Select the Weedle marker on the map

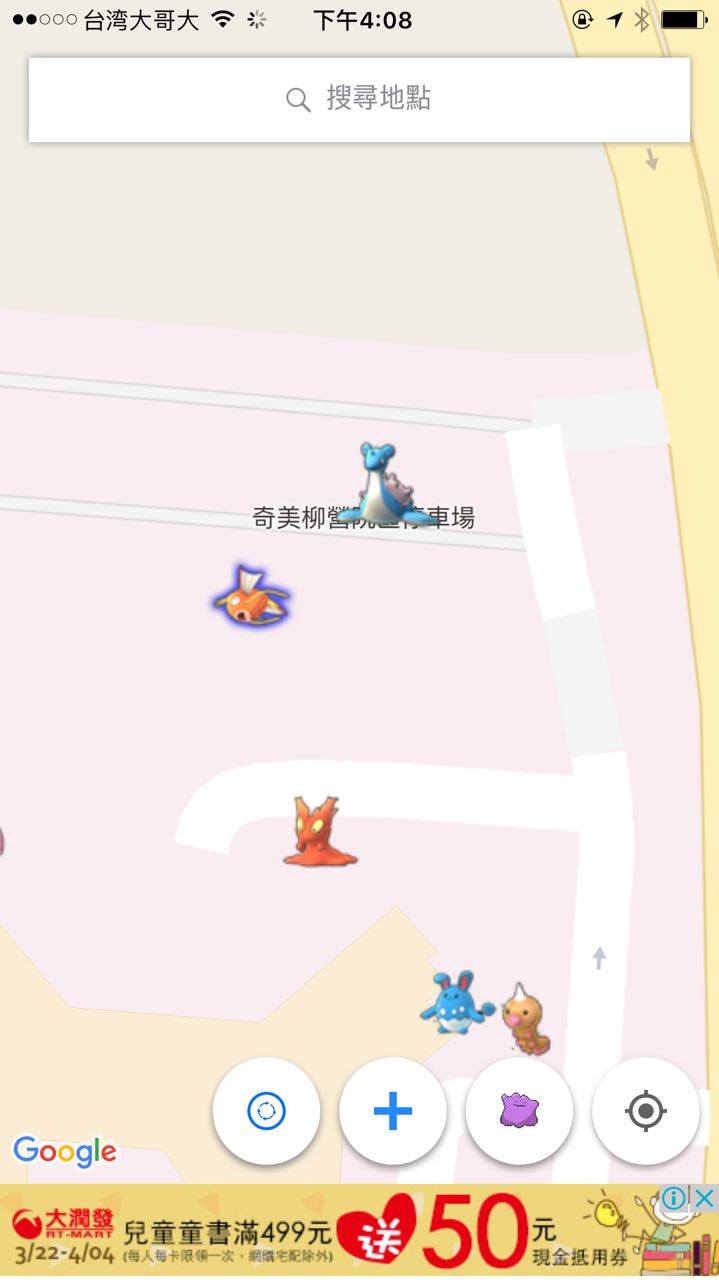[524, 1017]
